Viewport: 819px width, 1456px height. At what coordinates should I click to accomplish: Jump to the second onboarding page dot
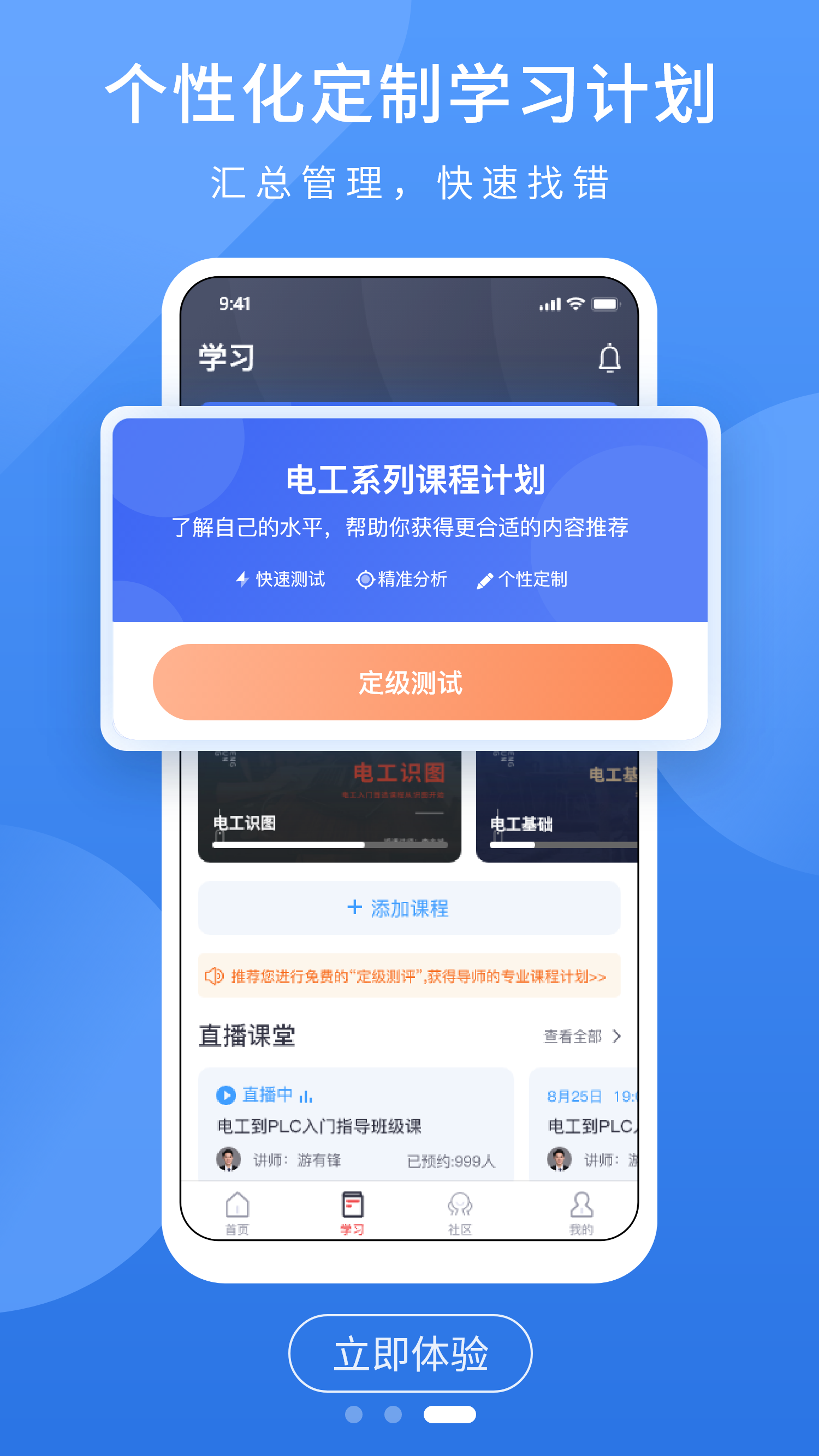pyautogui.click(x=393, y=1414)
